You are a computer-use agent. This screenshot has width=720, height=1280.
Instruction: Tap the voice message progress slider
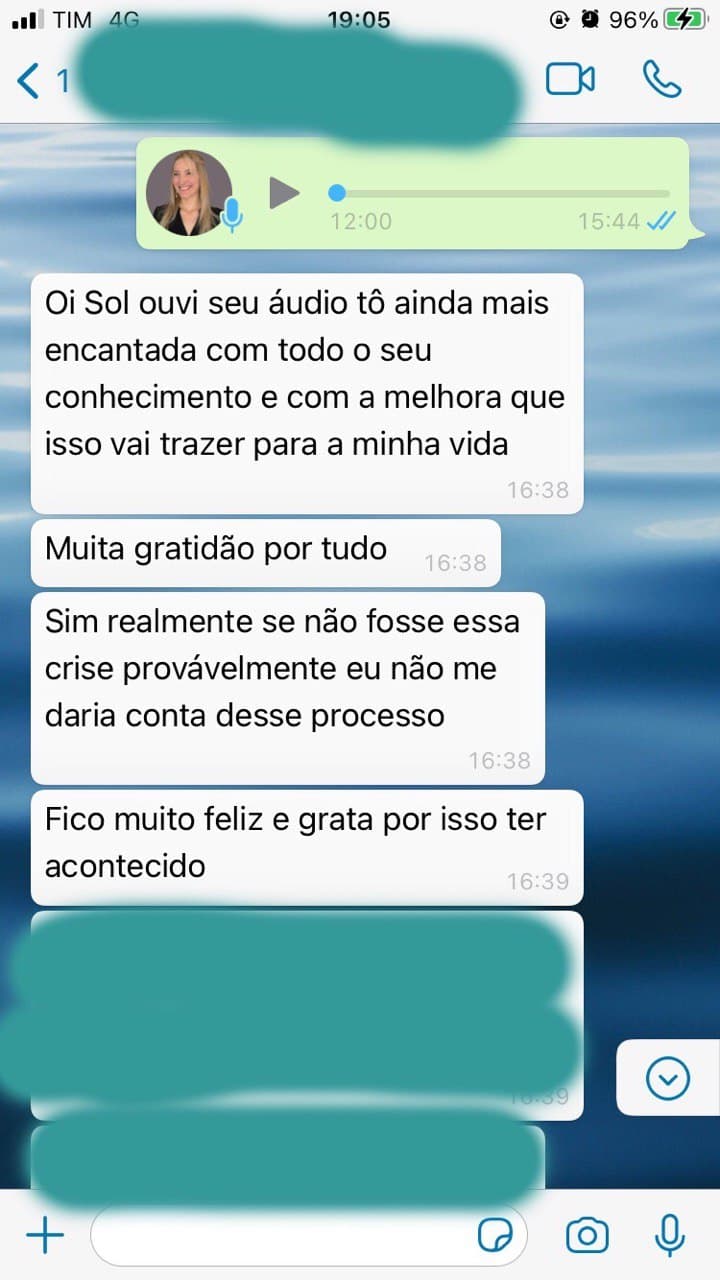coord(500,193)
